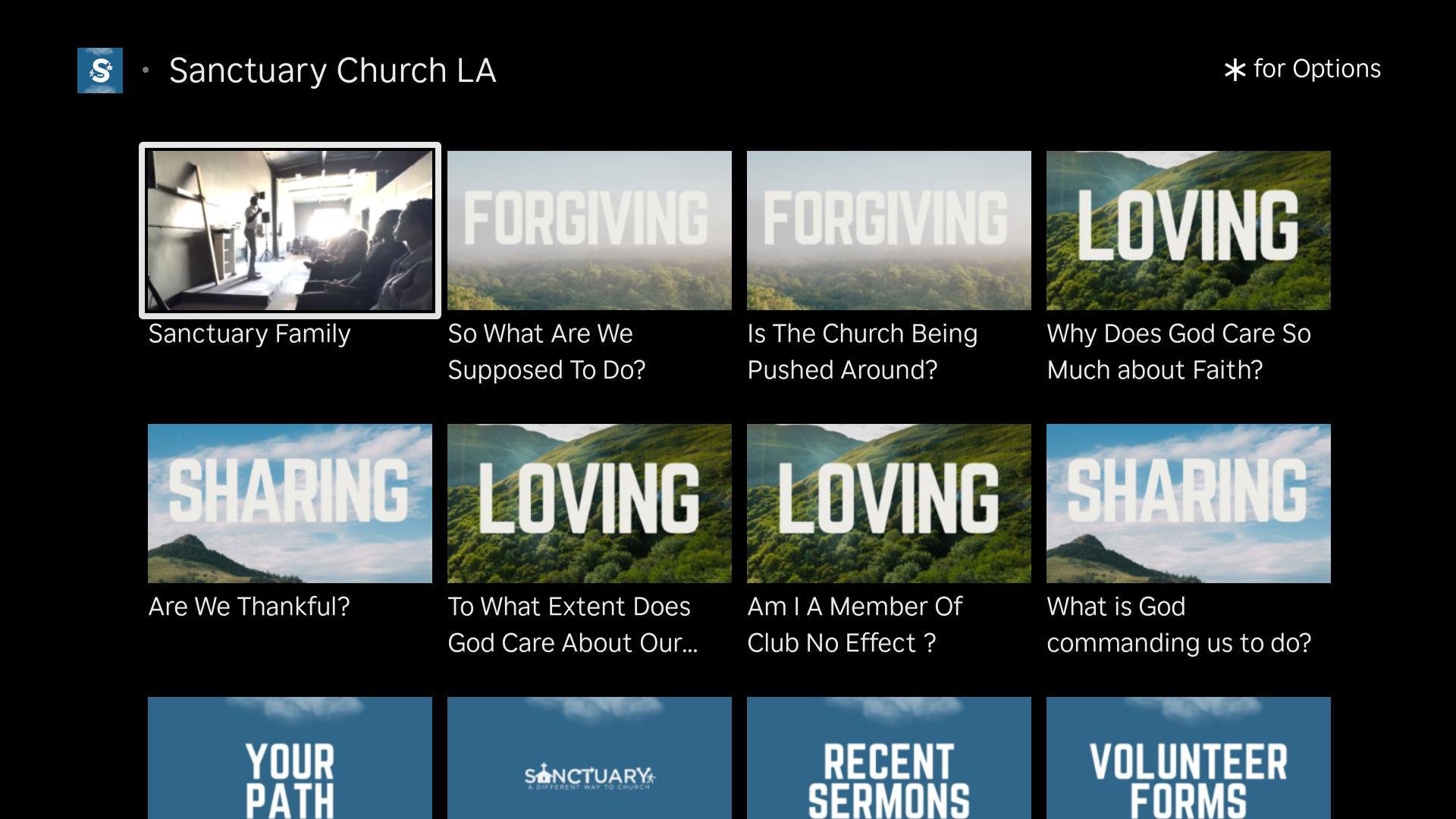Select the Sanctuary logo tile
Image resolution: width=1456 pixels, height=819 pixels.
589,758
